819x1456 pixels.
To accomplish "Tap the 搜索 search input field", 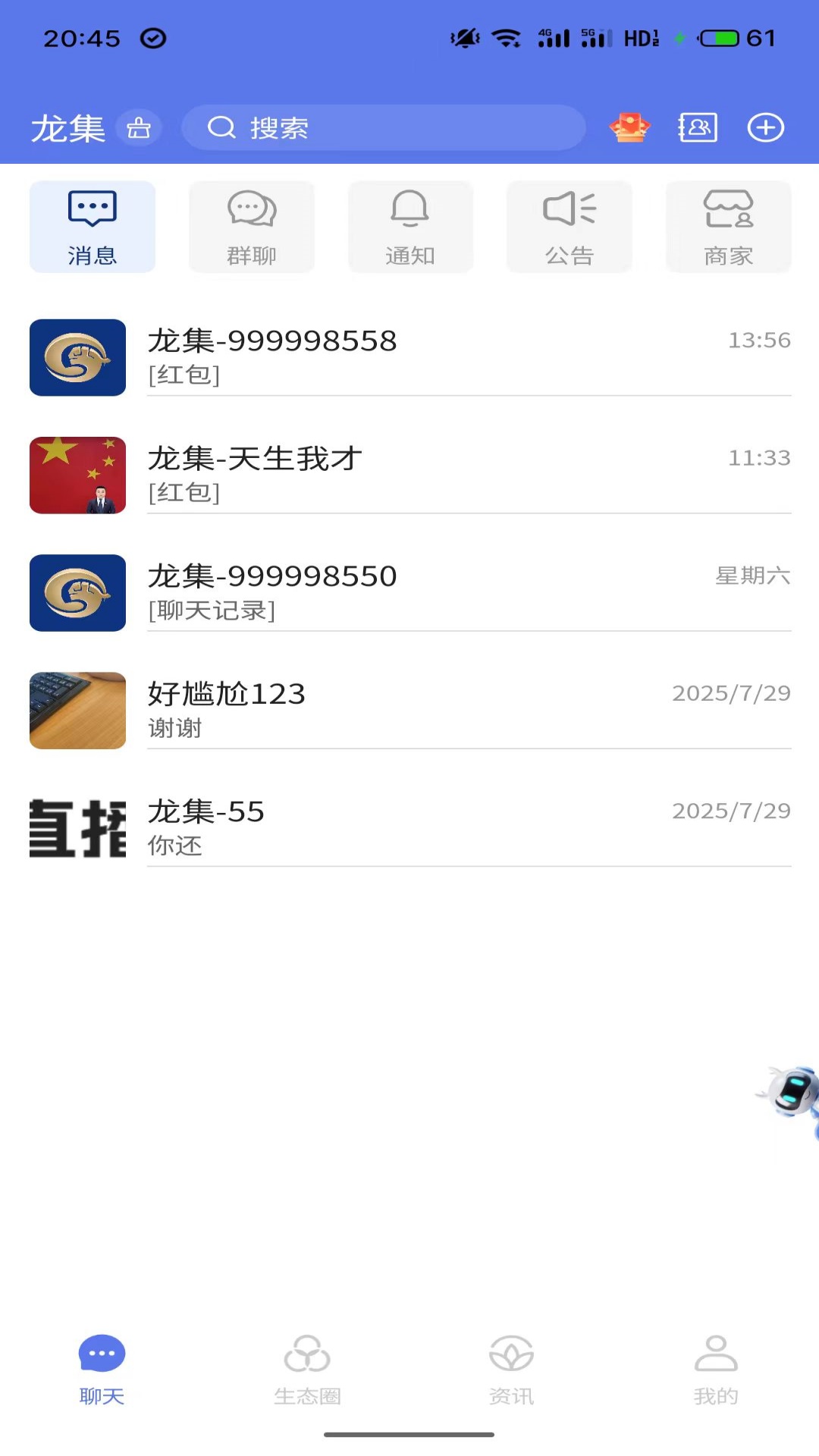I will tap(383, 127).
